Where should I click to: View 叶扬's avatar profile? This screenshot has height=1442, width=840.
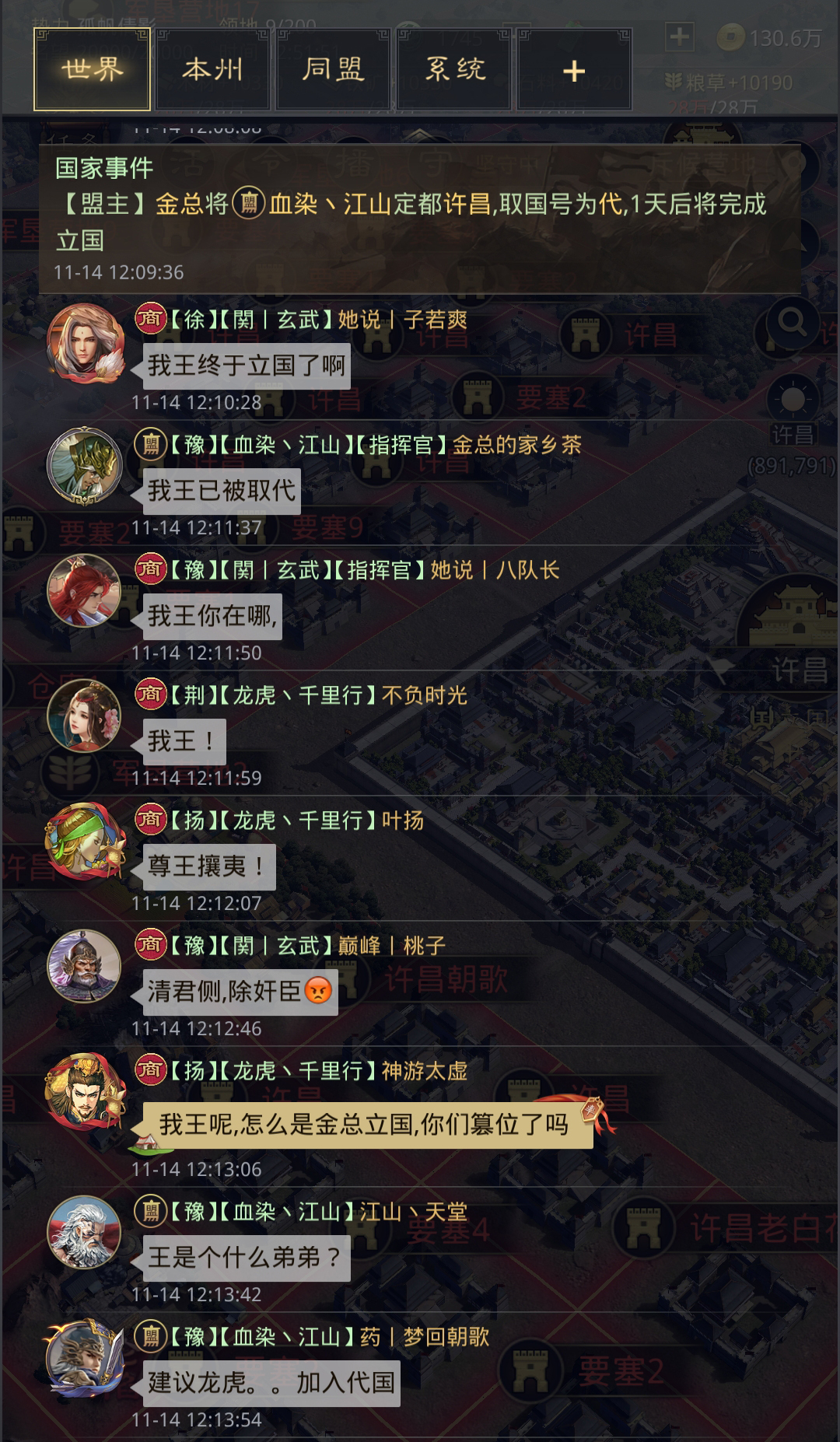tap(85, 842)
